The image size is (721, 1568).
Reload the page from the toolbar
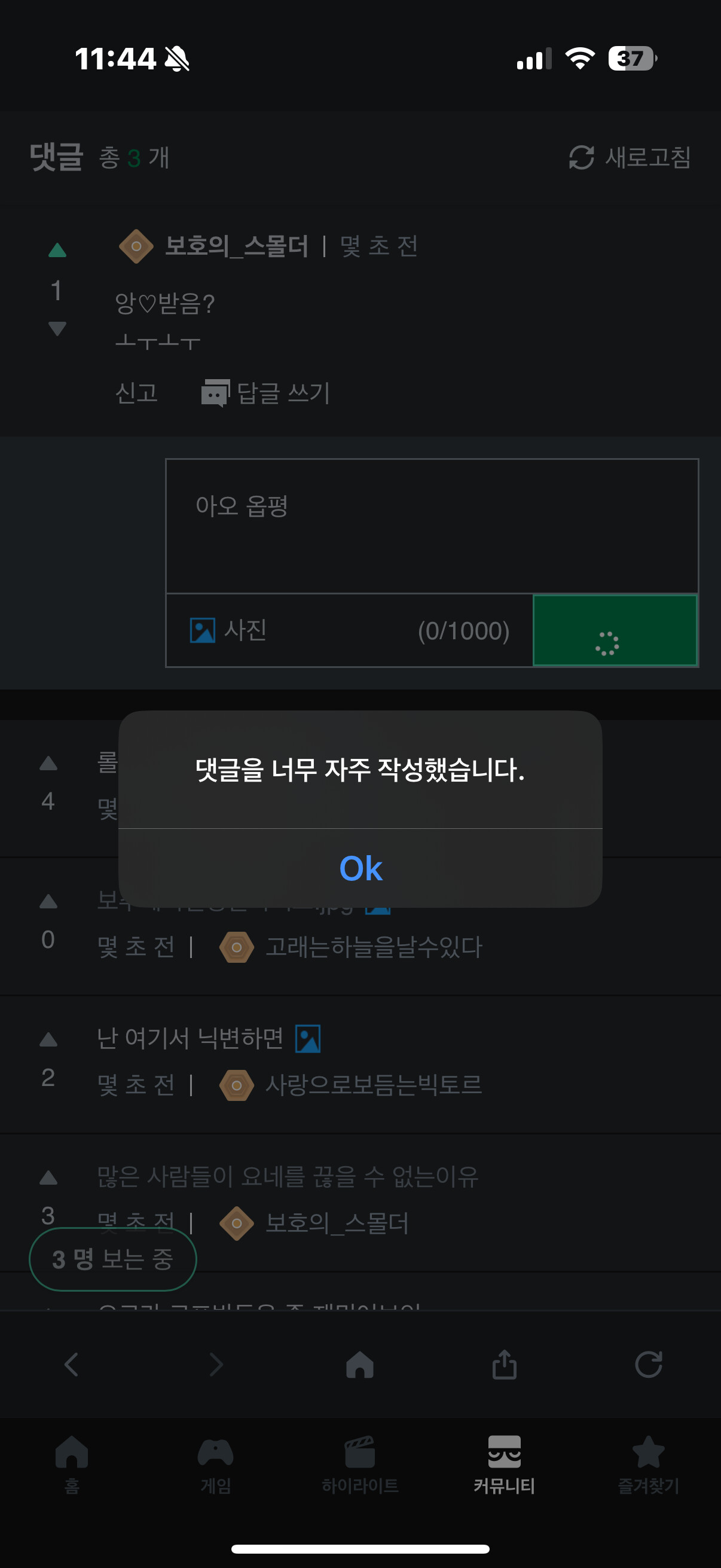tap(648, 1364)
